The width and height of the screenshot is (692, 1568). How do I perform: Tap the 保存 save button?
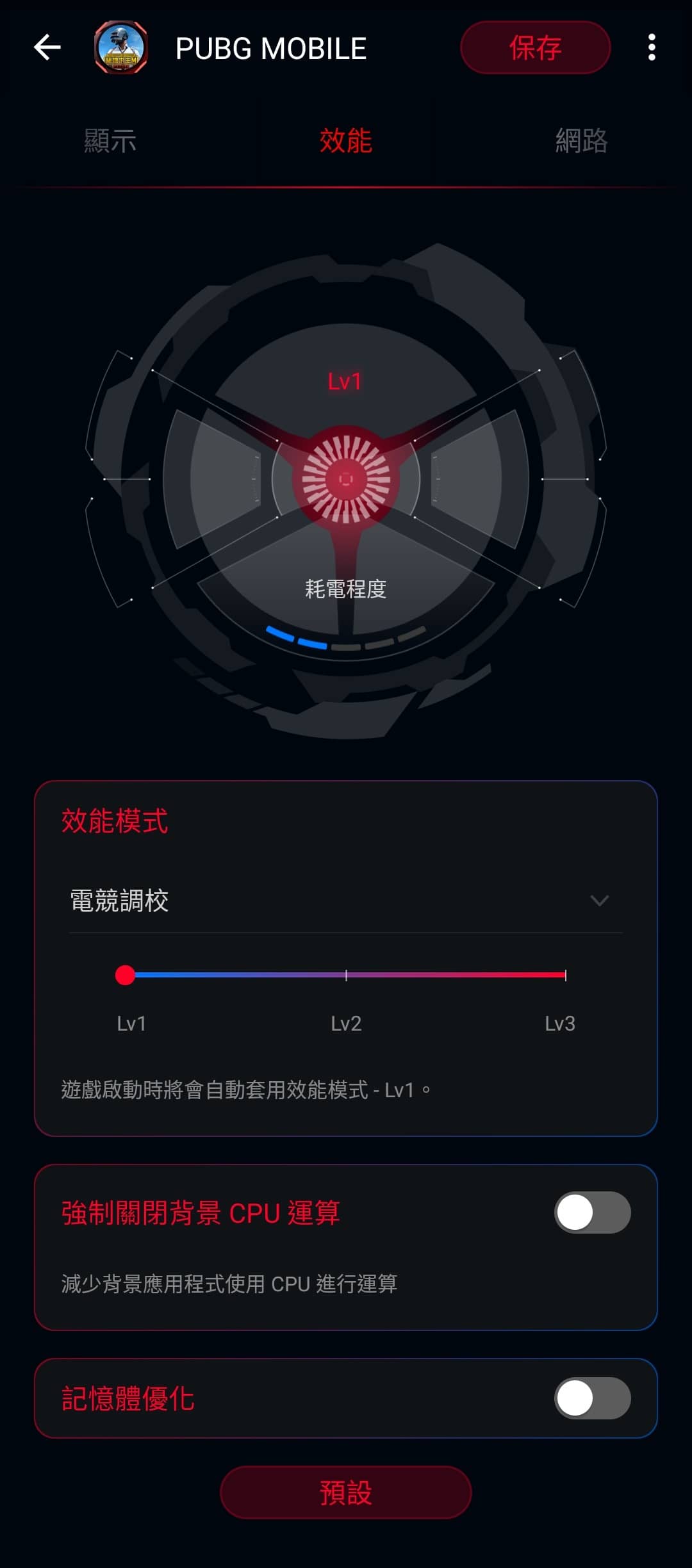[535, 47]
